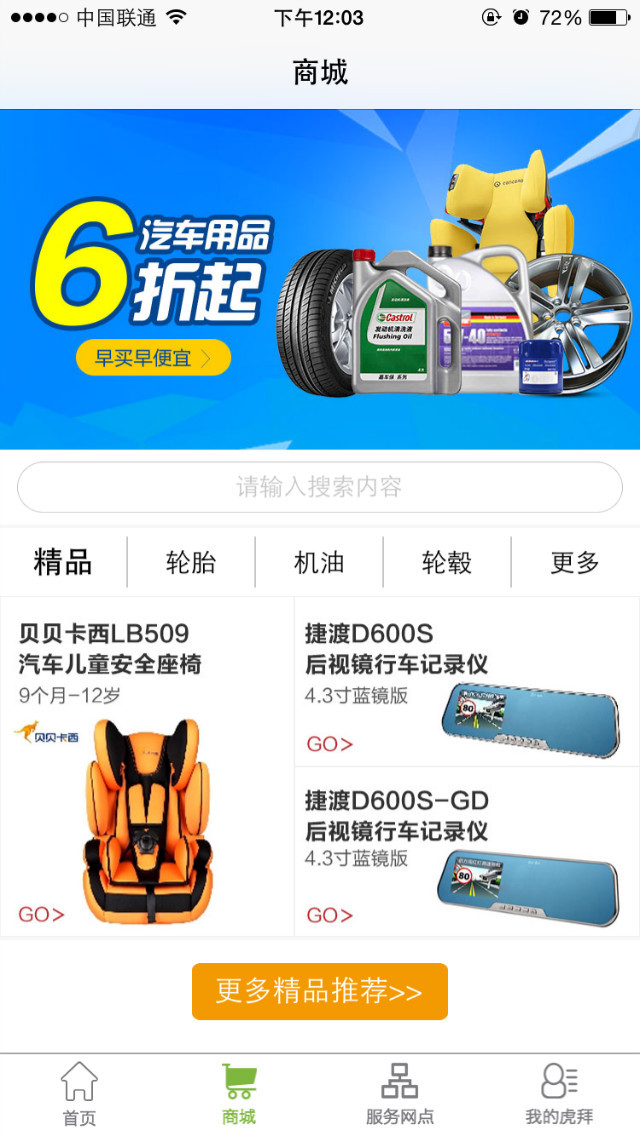
Task: Switch to the 轮胎 category tab
Action: [x=191, y=562]
